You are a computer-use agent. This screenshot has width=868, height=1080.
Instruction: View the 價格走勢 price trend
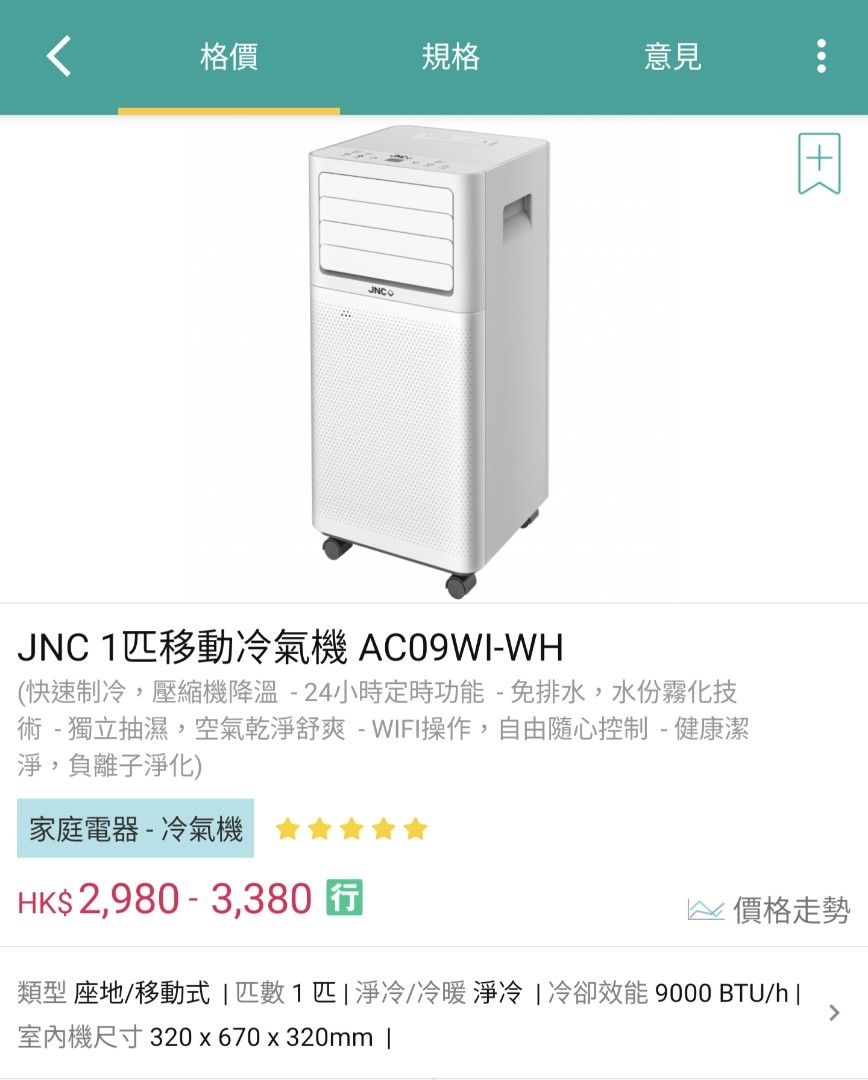(x=769, y=910)
